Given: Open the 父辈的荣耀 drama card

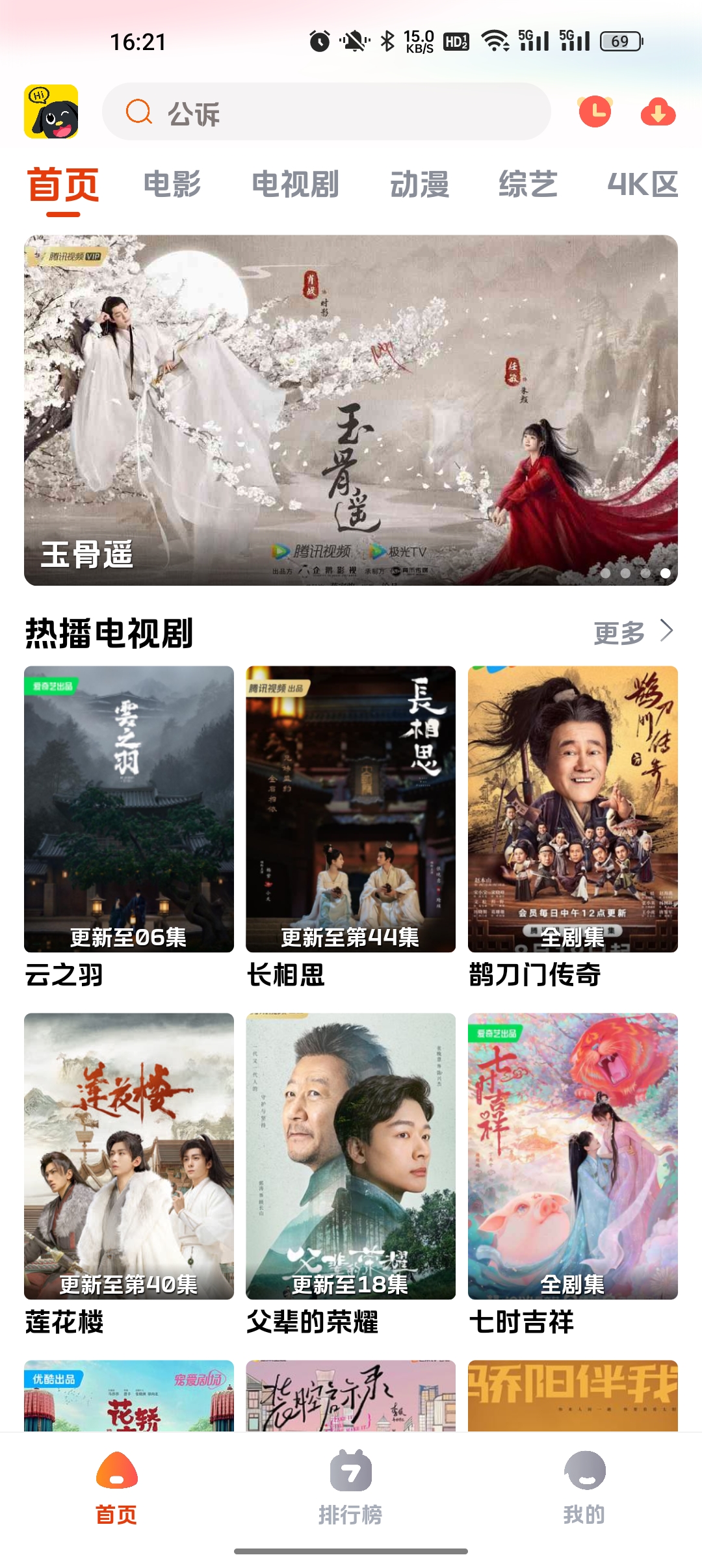Looking at the screenshot, I should tap(350, 1156).
